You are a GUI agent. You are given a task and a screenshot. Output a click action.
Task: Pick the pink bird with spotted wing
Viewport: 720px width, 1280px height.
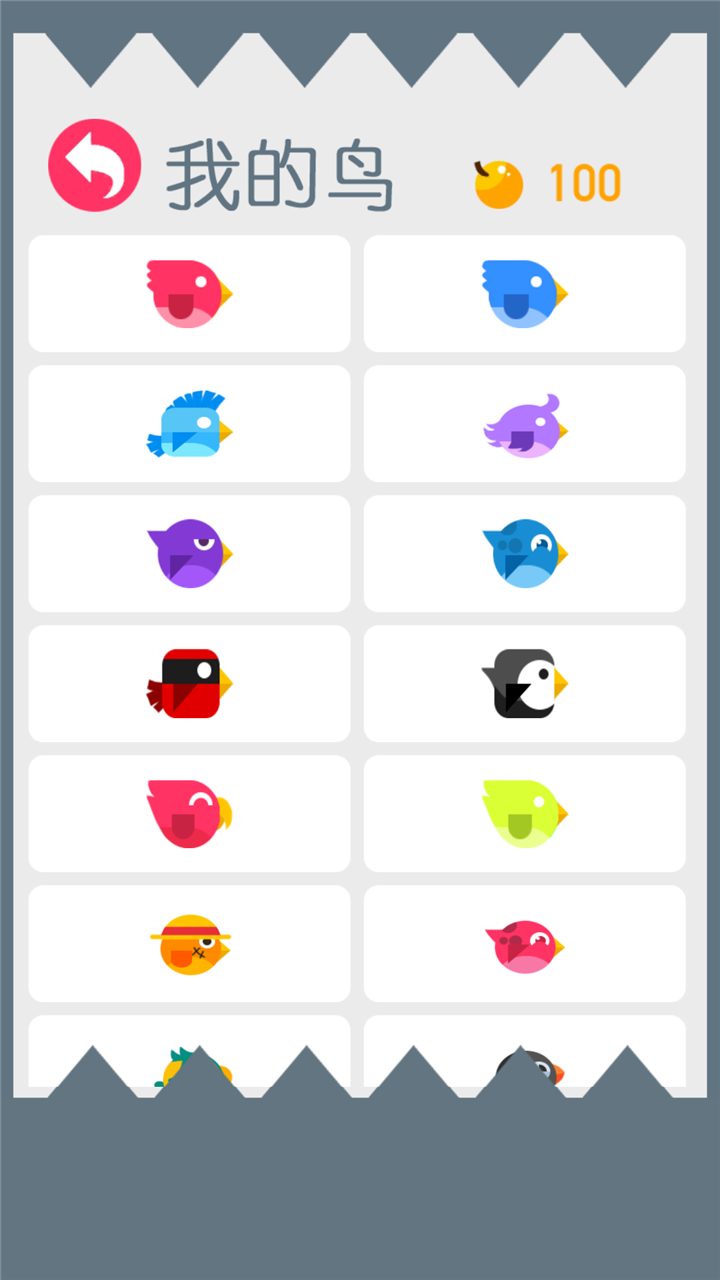pos(524,943)
